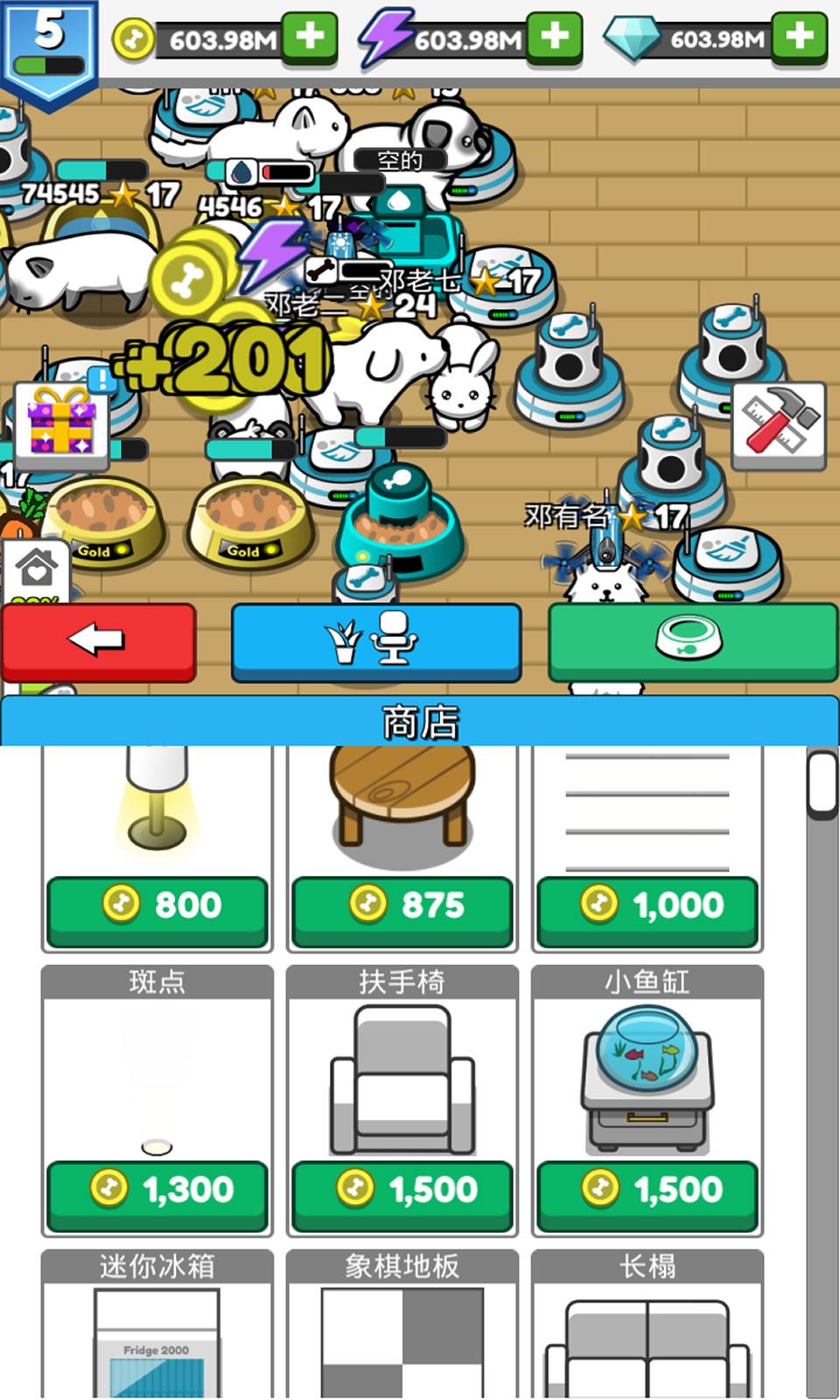
Task: Select the 长榻 couch card
Action: 647,1330
